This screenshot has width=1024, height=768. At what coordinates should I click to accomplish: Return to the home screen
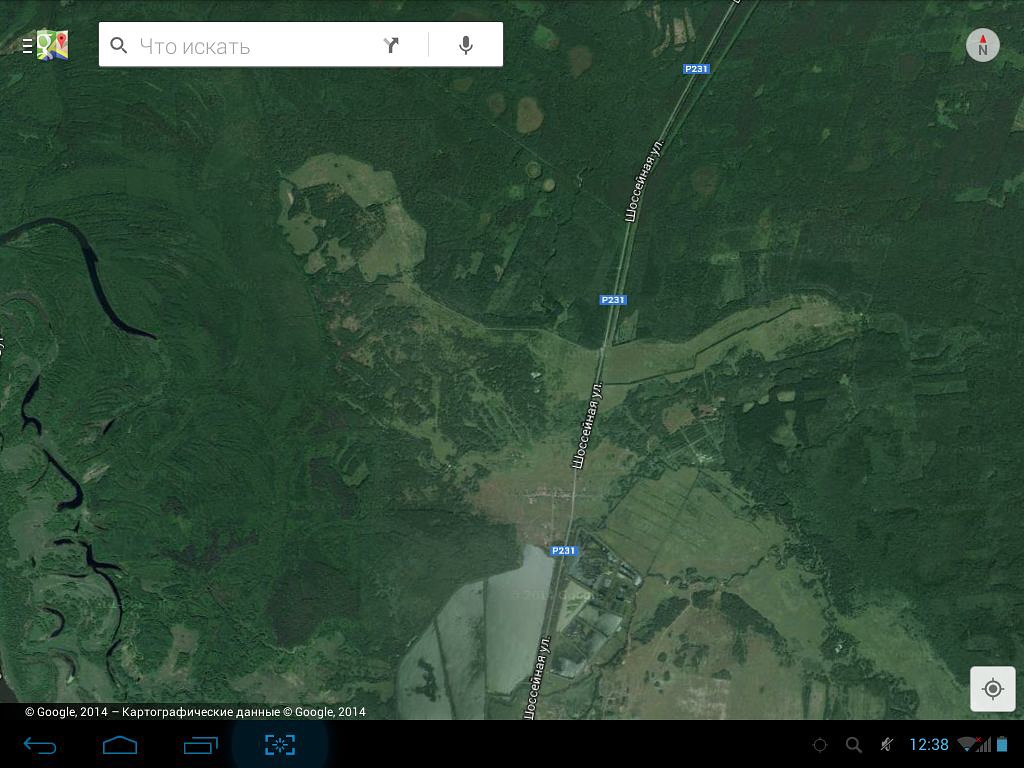click(x=120, y=745)
